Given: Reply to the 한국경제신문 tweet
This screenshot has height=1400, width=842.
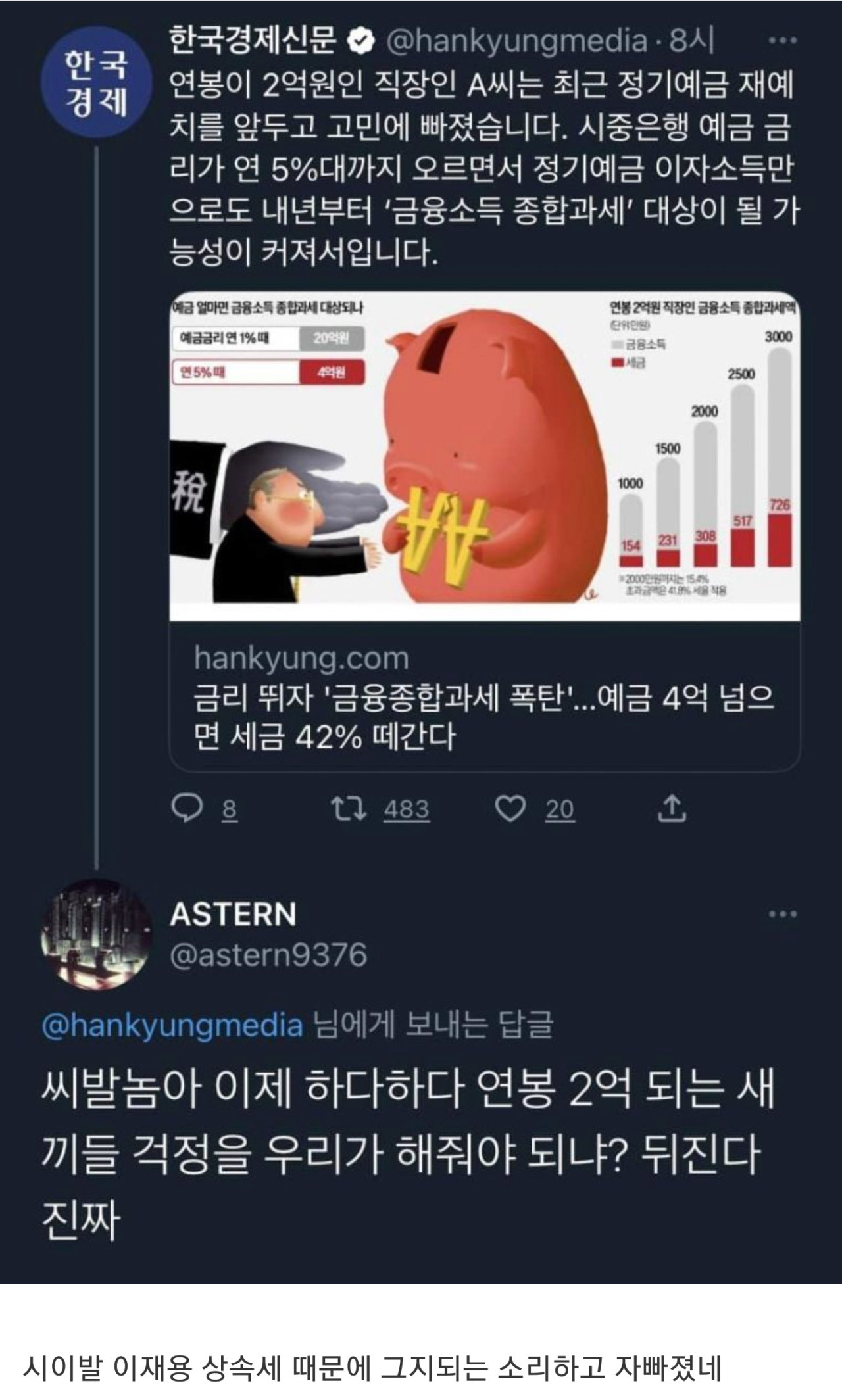Looking at the screenshot, I should [187, 808].
